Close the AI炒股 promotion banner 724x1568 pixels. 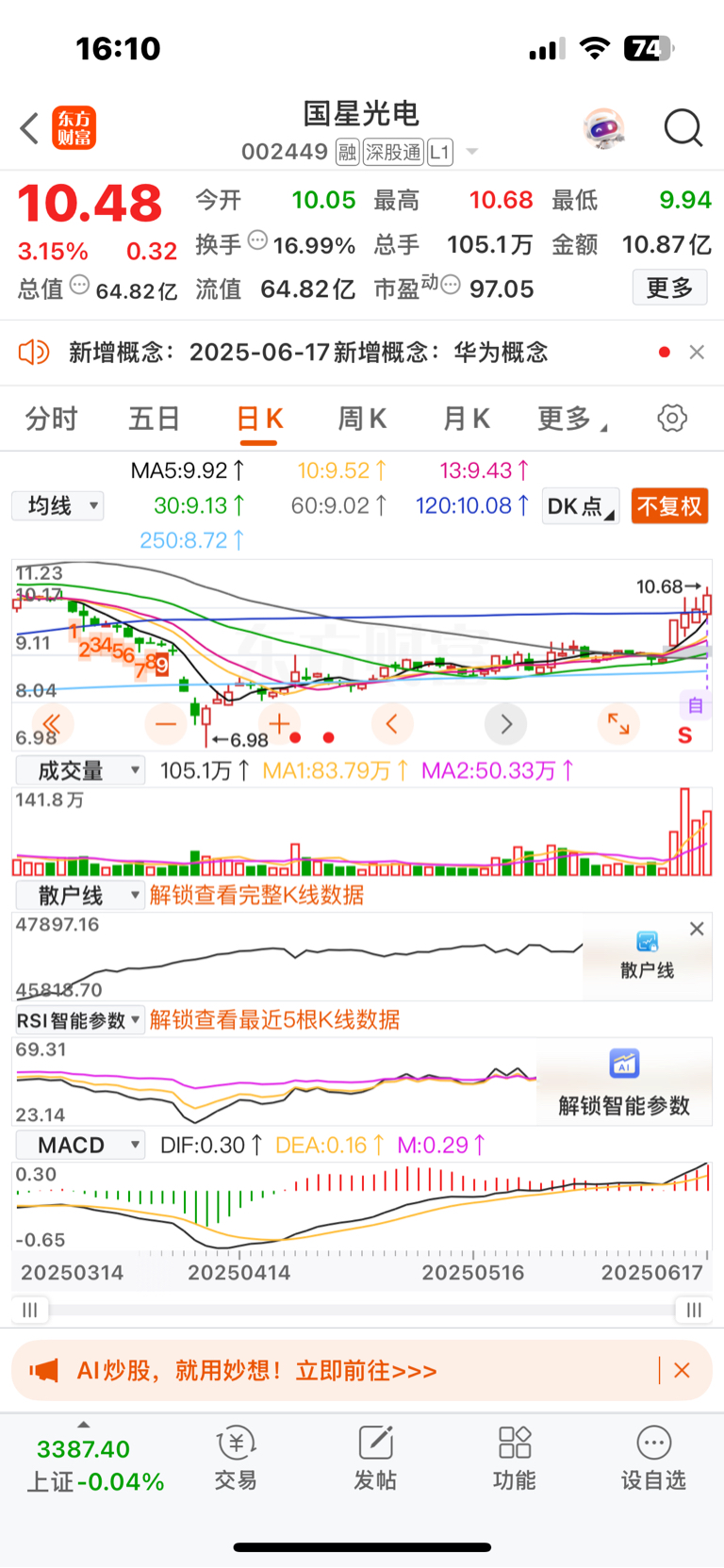683,1370
